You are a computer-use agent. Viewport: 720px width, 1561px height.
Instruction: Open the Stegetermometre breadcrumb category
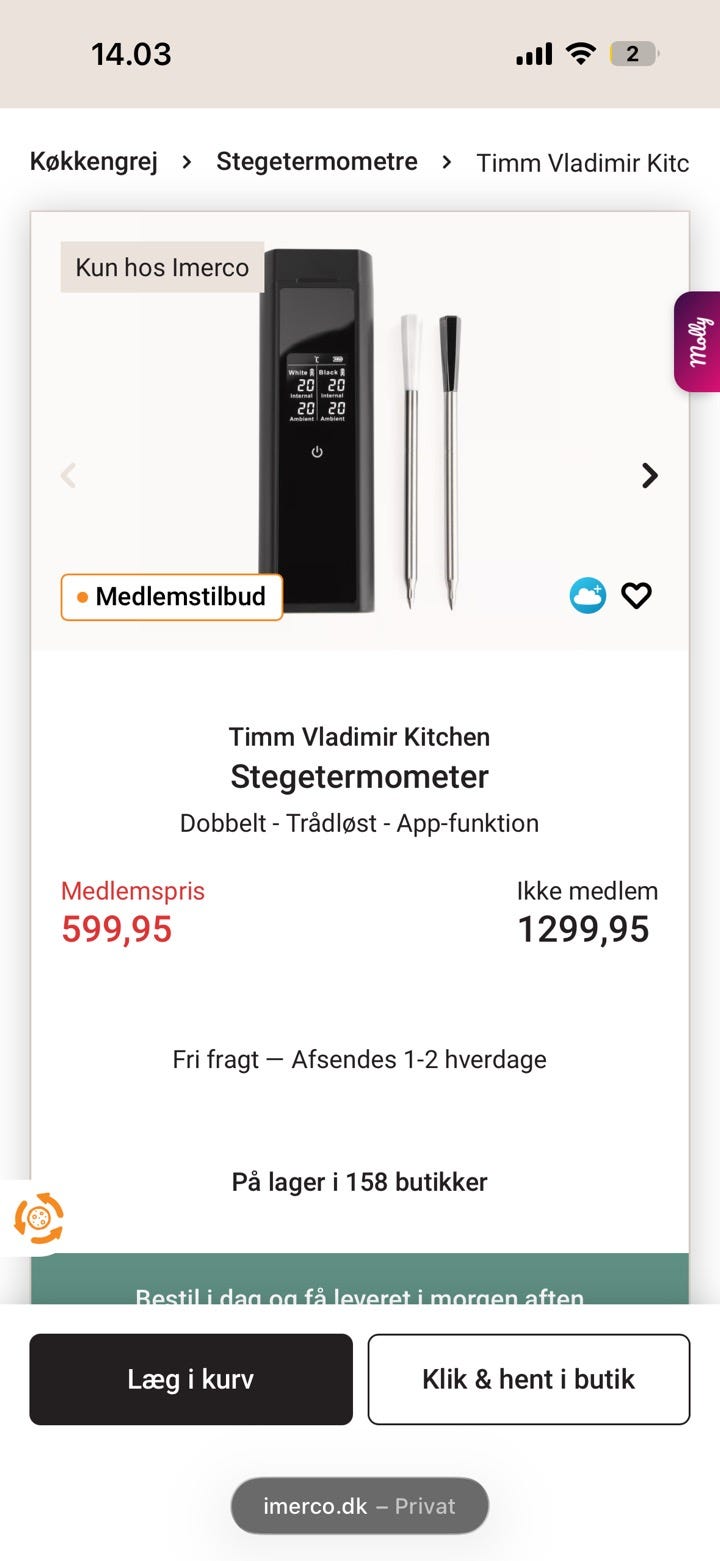click(x=317, y=162)
